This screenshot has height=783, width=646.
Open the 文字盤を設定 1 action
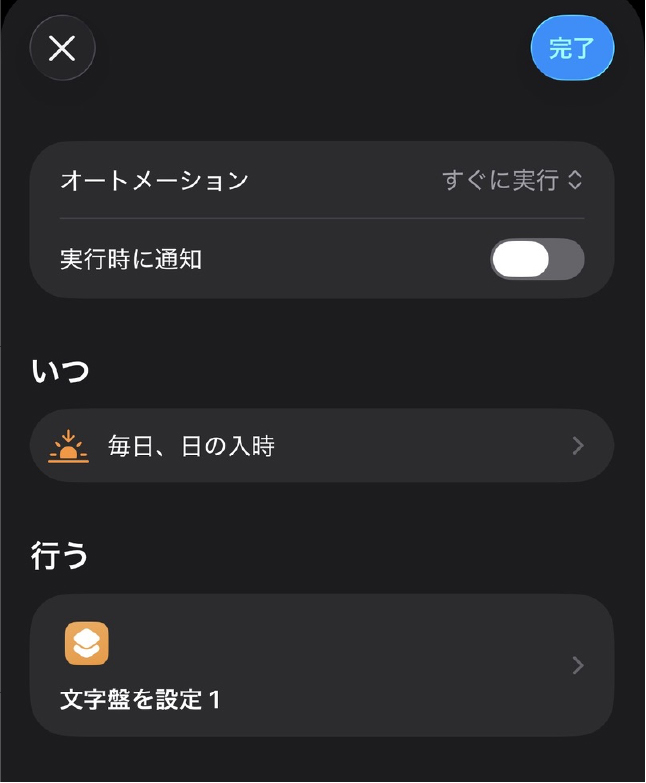[322, 666]
